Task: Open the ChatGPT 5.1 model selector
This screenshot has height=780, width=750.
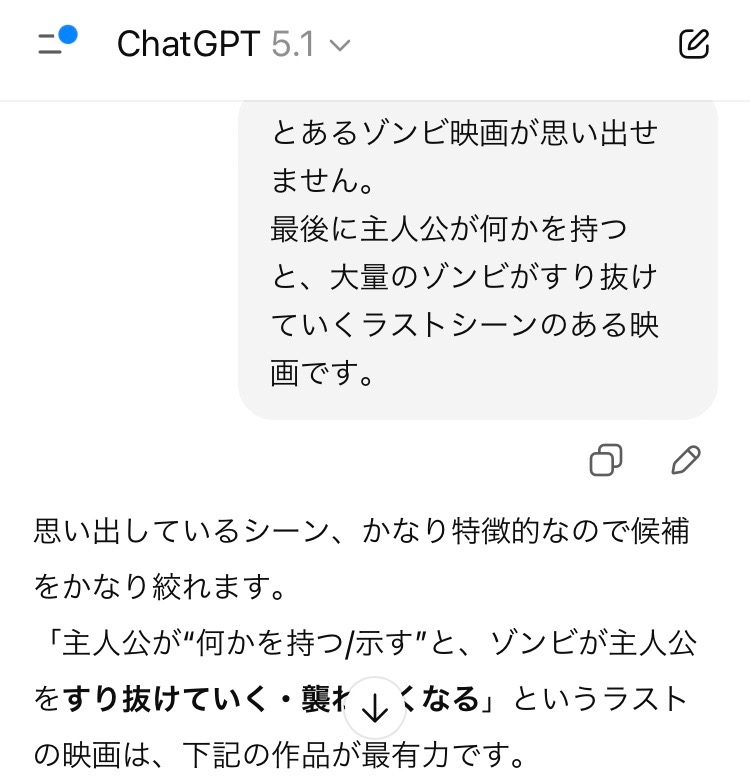Action: [233, 44]
